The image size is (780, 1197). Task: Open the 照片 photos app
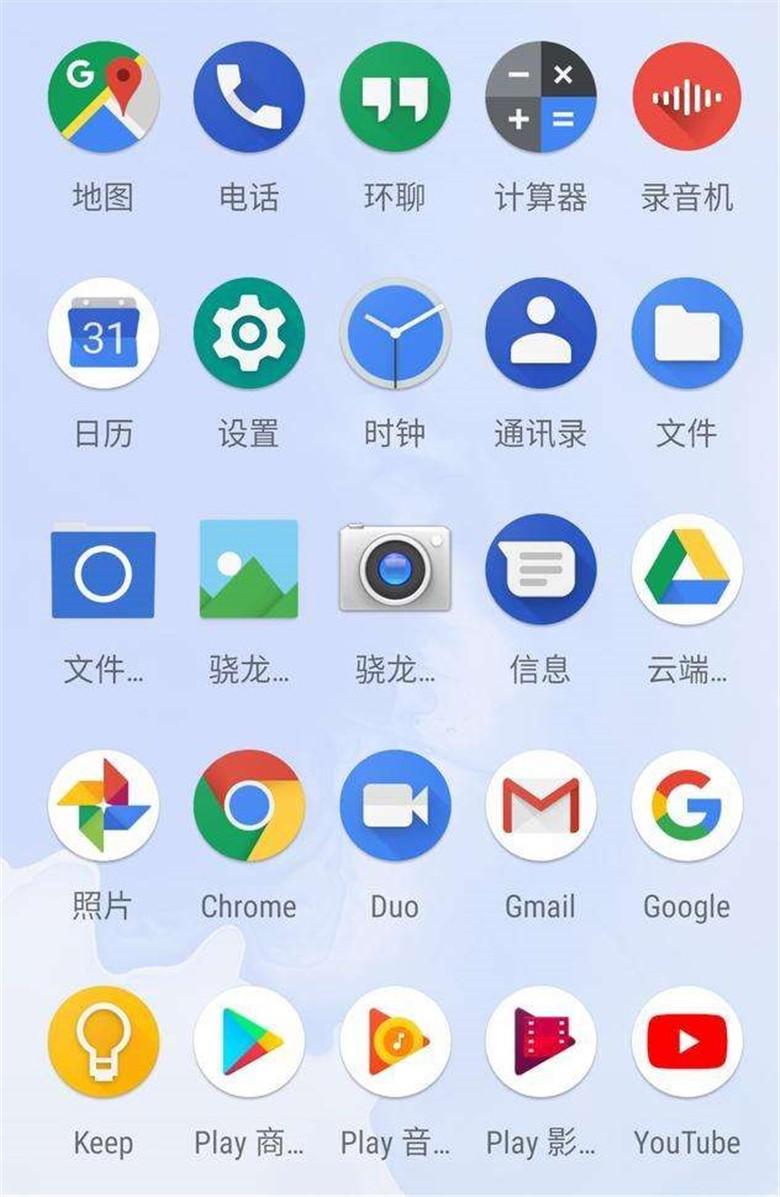pyautogui.click(x=103, y=805)
